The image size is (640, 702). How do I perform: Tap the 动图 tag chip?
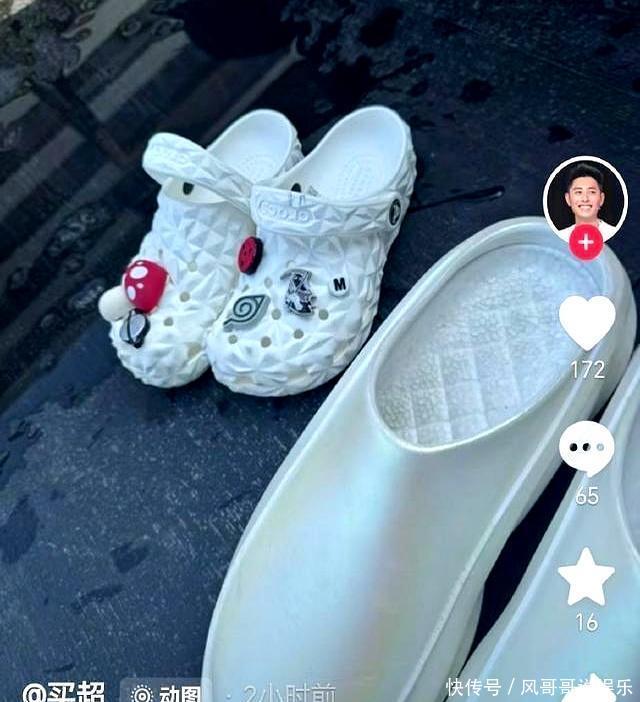[x=167, y=692]
